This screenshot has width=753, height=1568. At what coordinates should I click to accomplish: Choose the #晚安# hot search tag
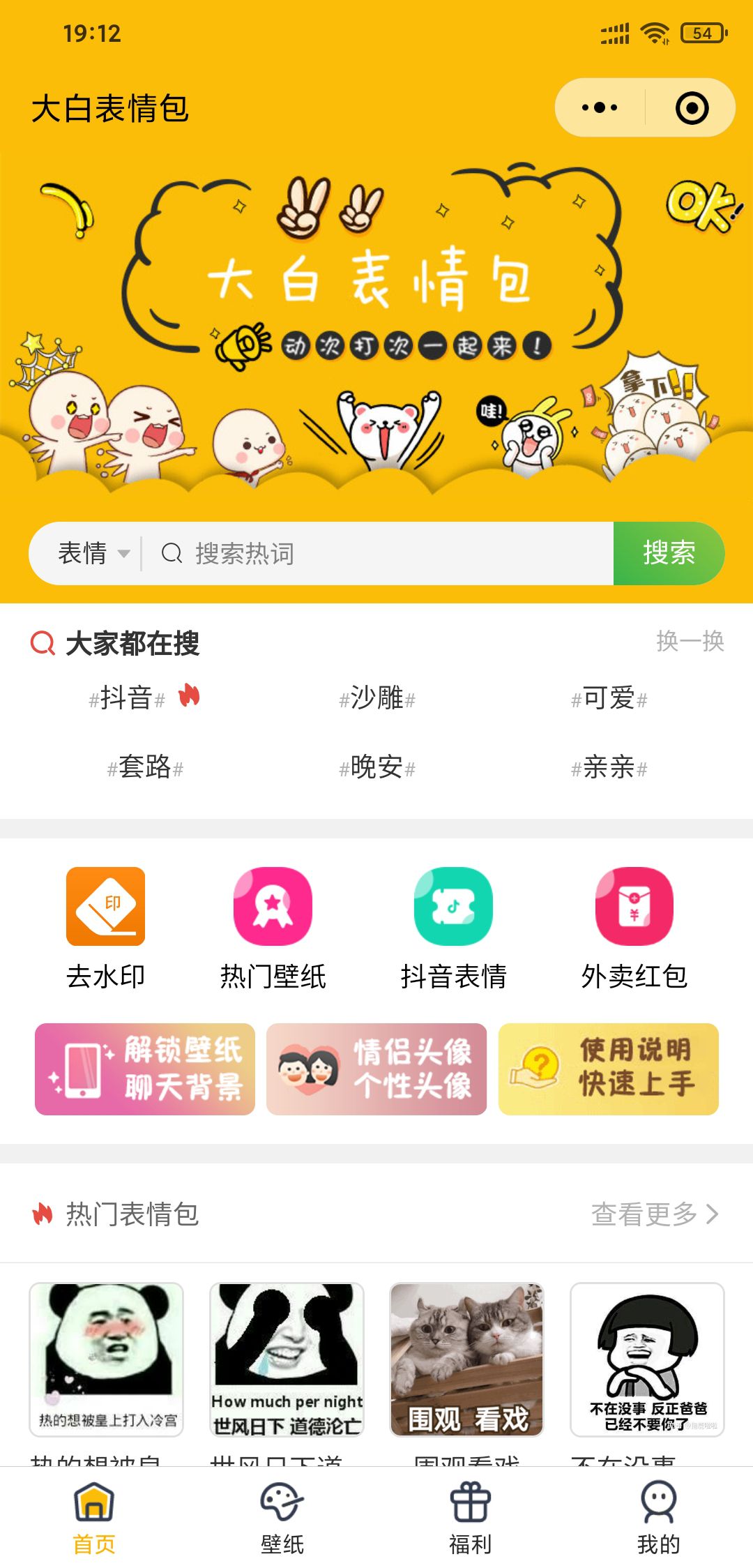point(376,768)
